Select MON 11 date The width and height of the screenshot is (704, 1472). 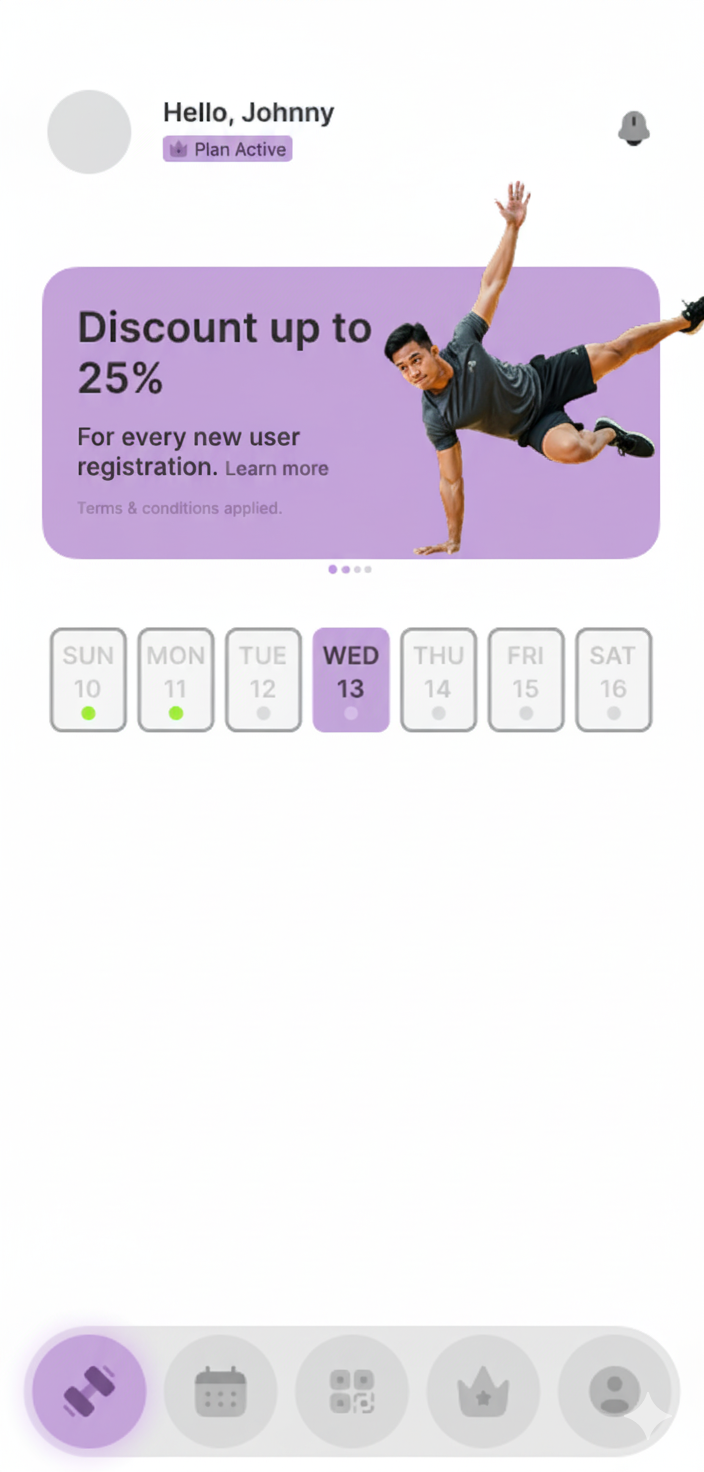[x=176, y=680]
